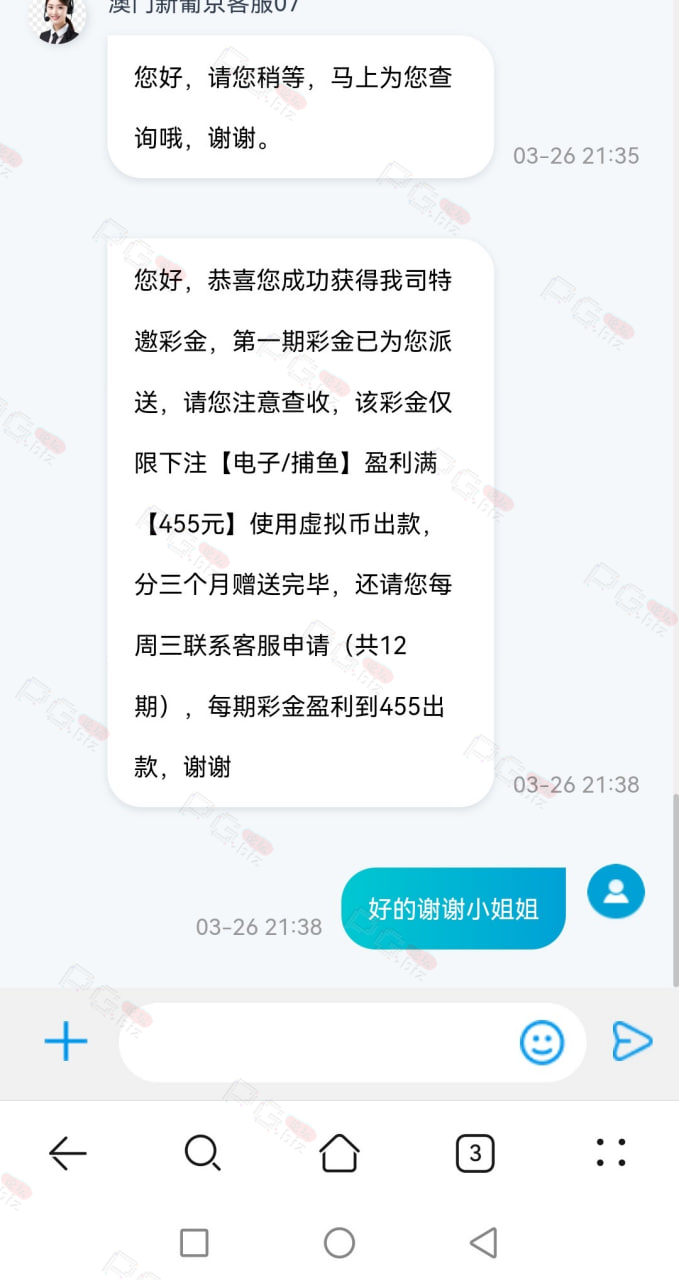Tap the customer service agent avatar
Viewport: 679px width, 1280px height.
[57, 17]
